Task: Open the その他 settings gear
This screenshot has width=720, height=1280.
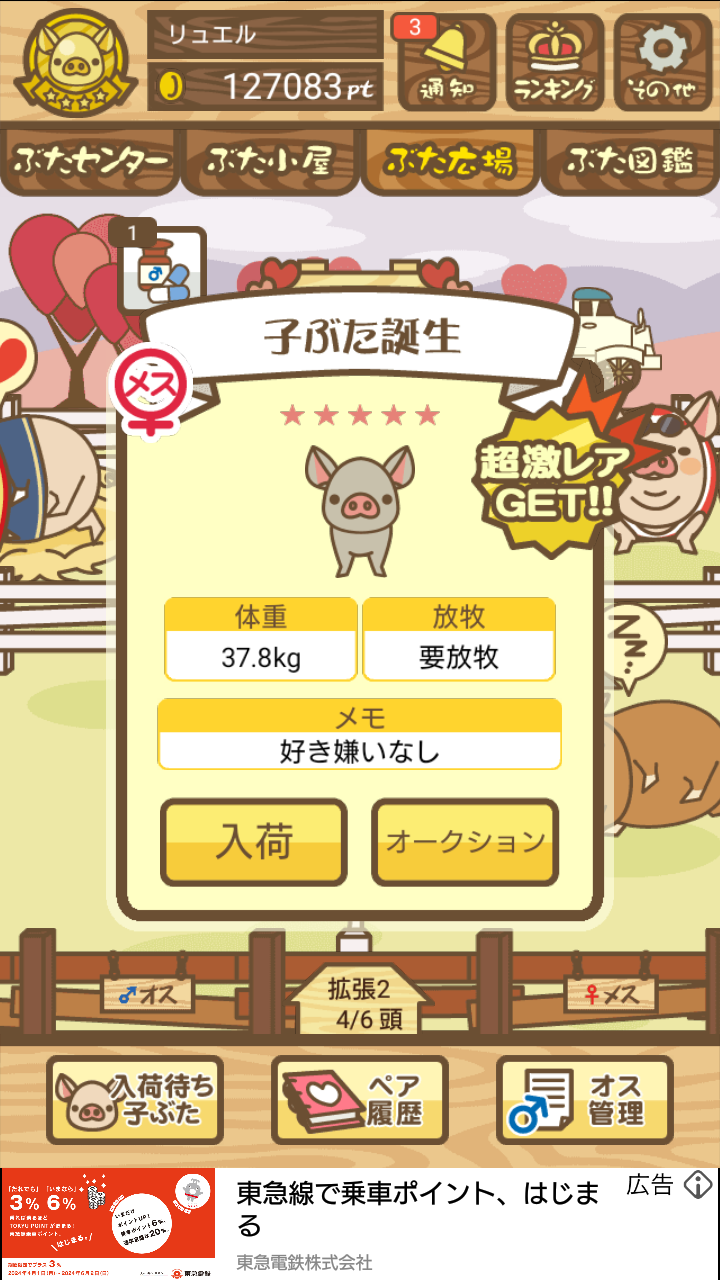Action: point(662,62)
